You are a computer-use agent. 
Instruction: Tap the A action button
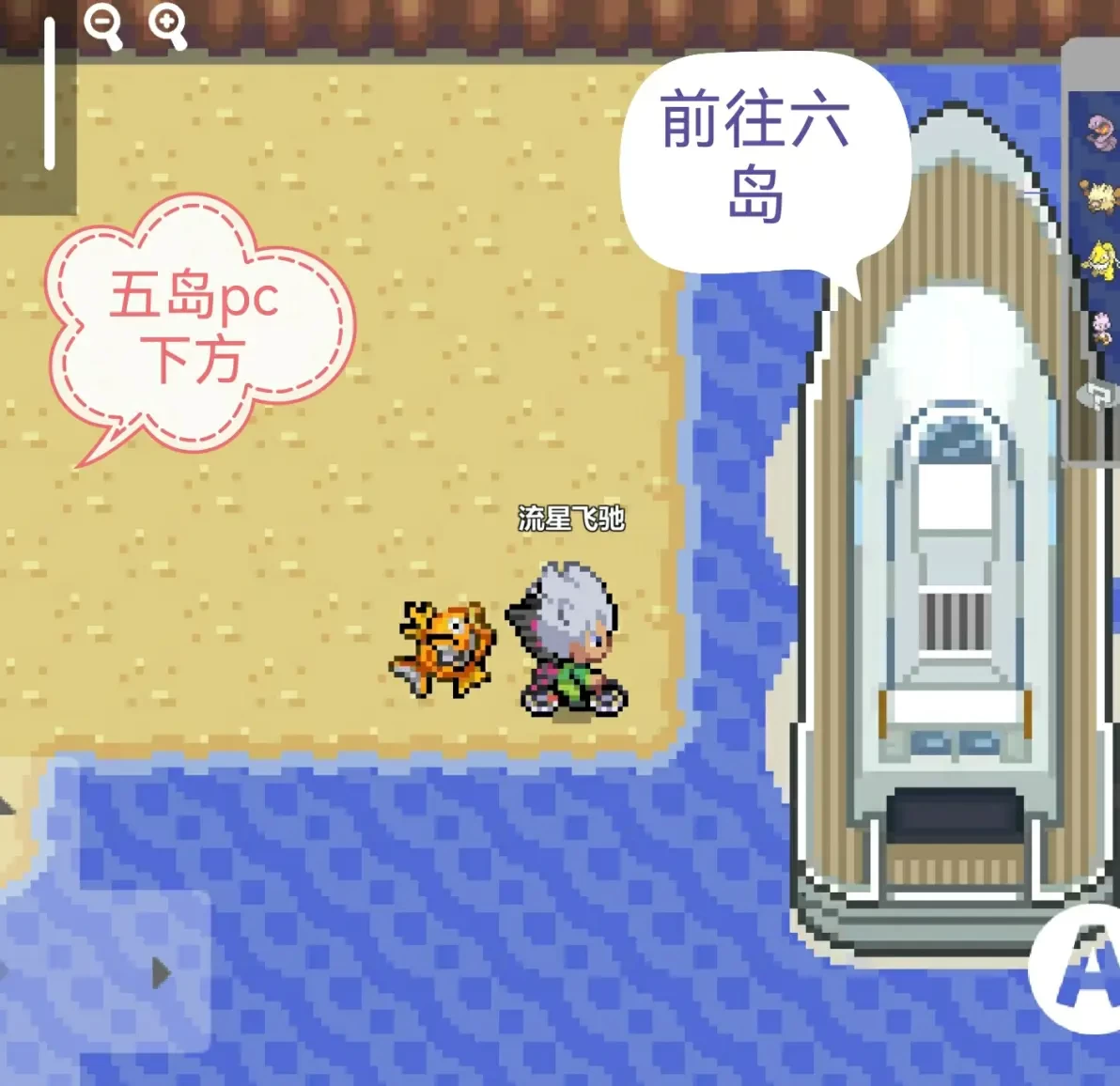click(x=1081, y=970)
